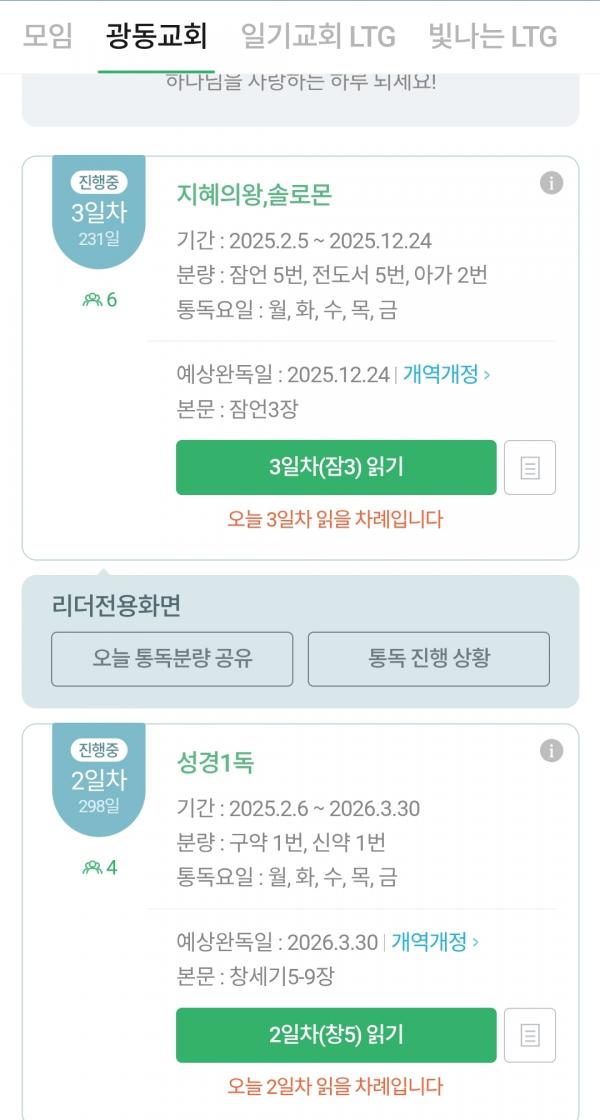
Task: View the 6 members of 지혜의왕,솔로몬
Action: point(99,299)
